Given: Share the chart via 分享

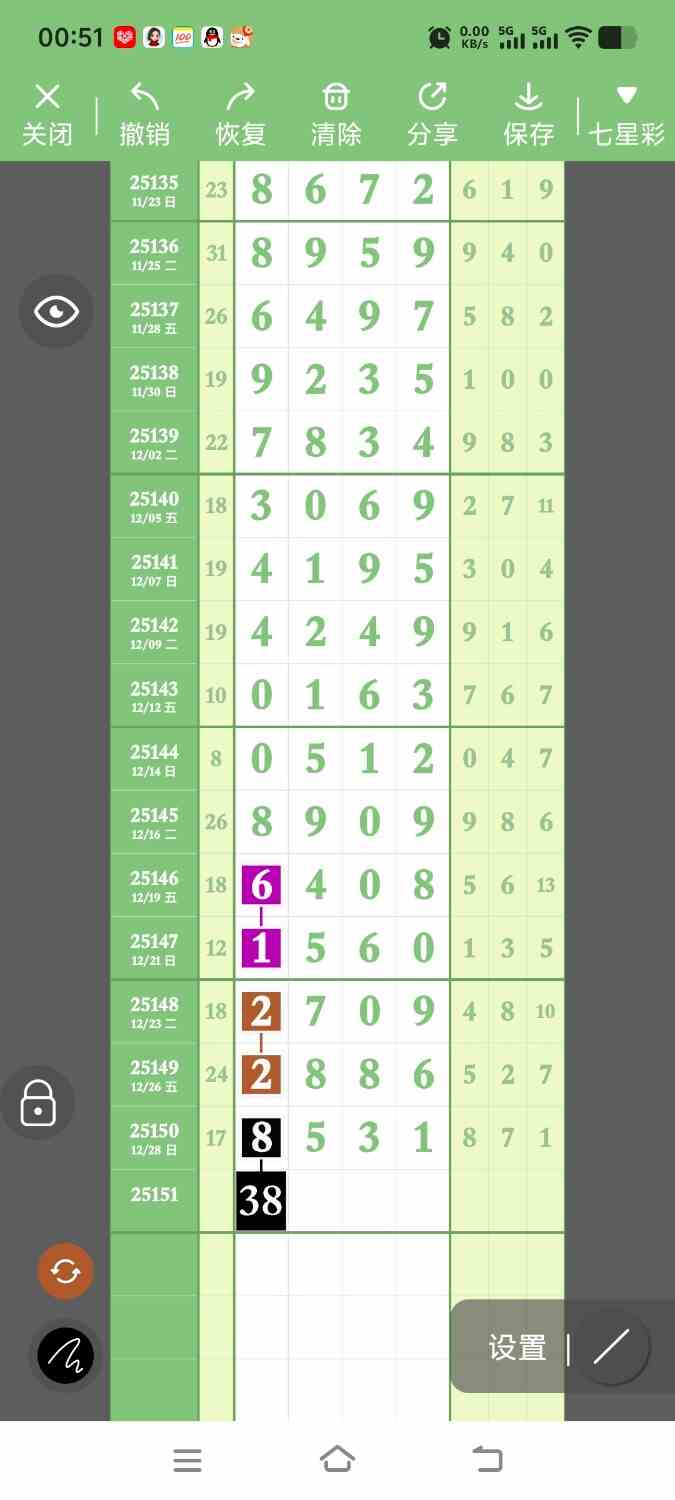Looking at the screenshot, I should pos(432,115).
